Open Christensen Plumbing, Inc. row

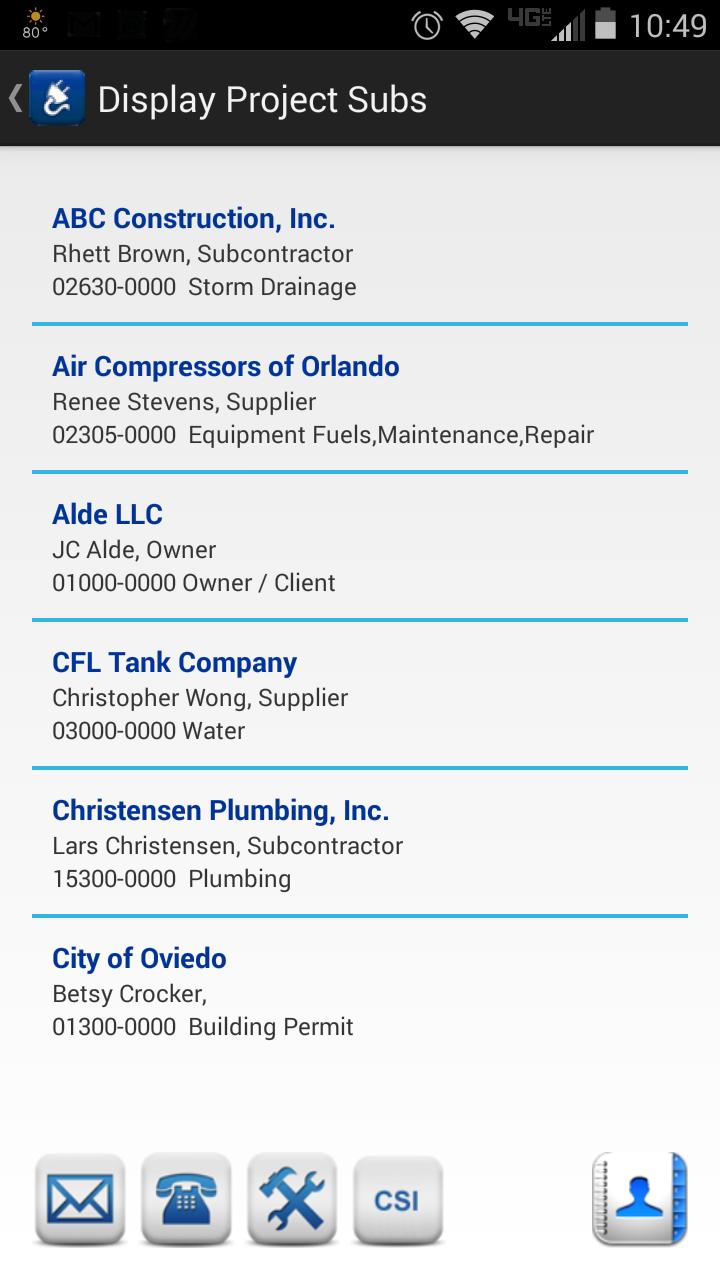[360, 844]
